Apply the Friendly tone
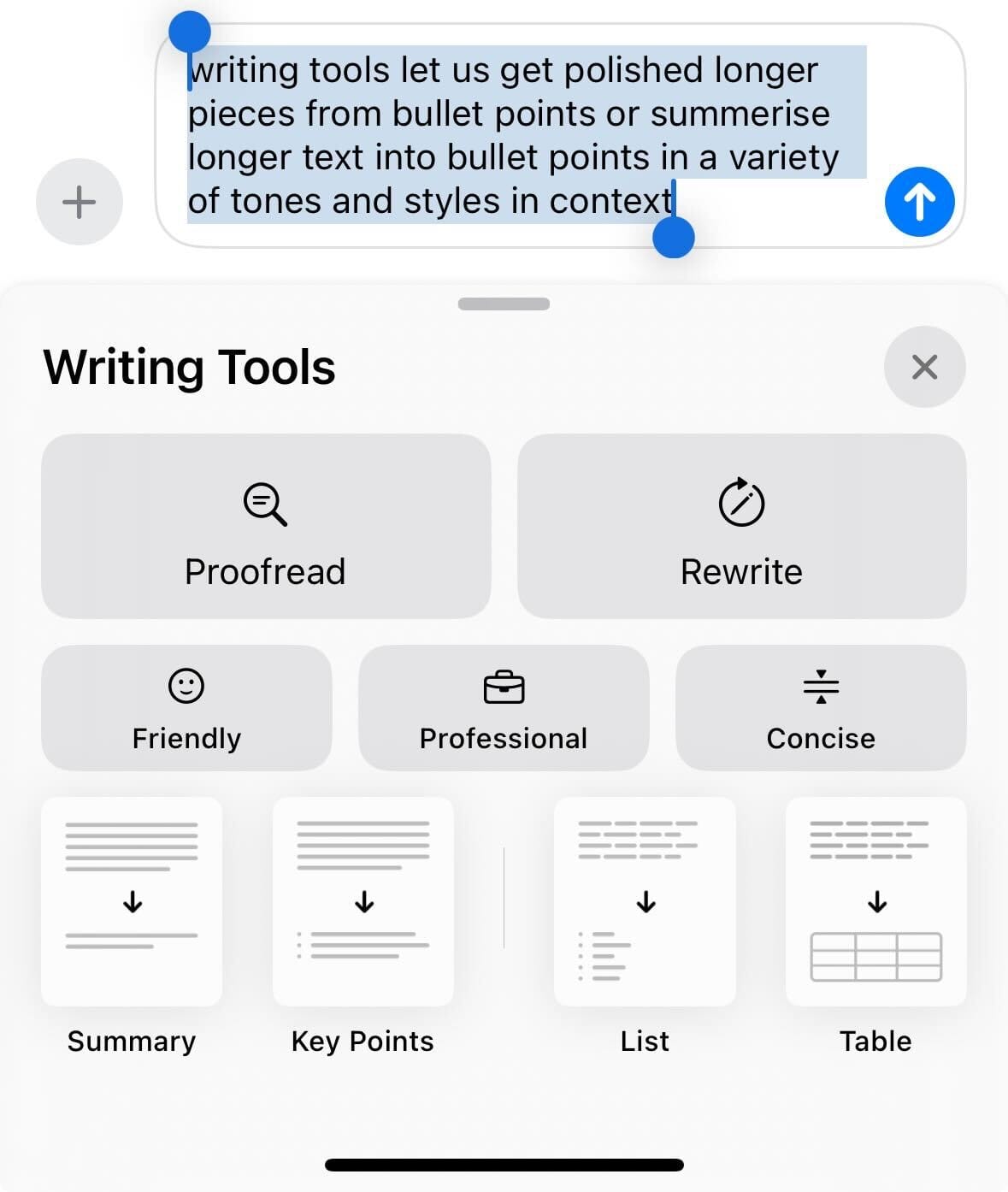 pos(186,708)
